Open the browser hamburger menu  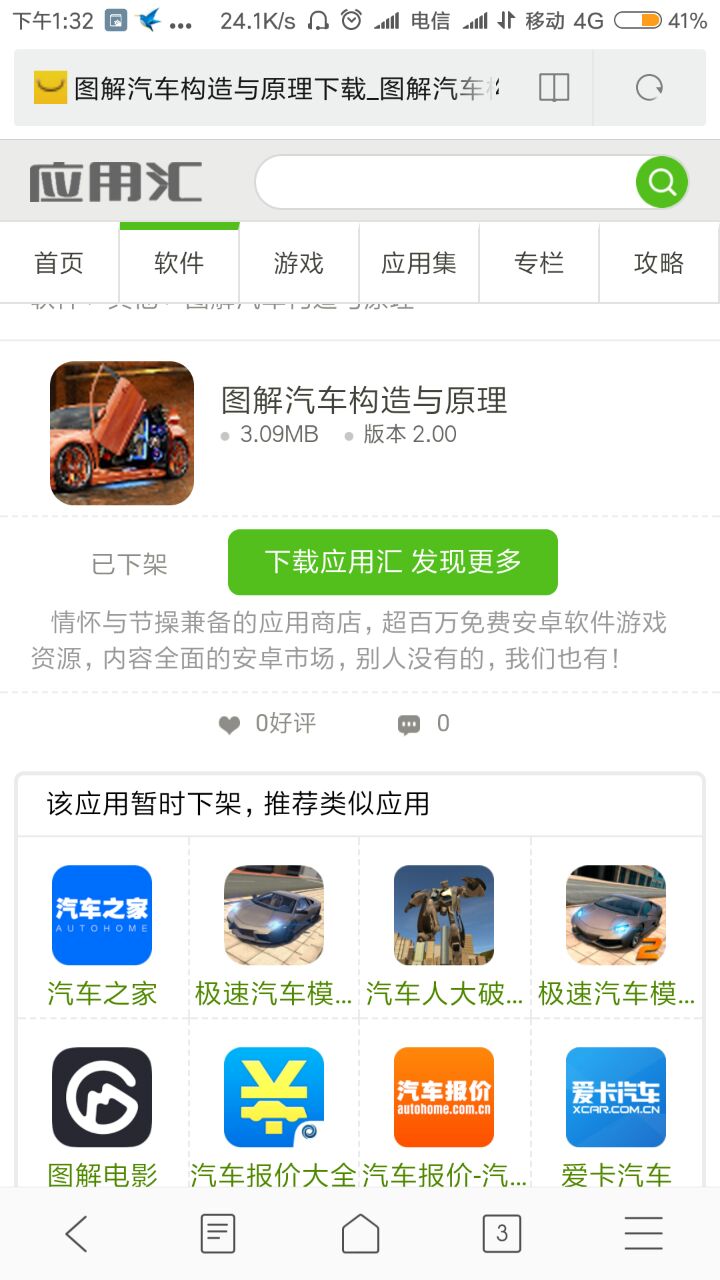tap(644, 1234)
